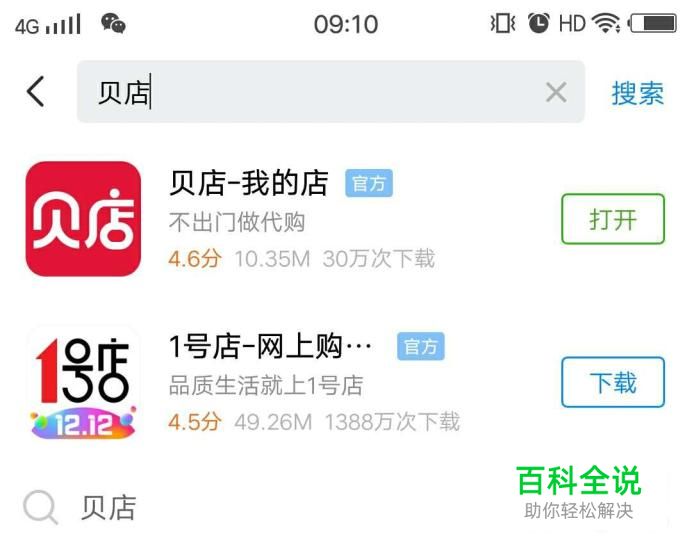Tap the search field containing 贝店

[300, 93]
